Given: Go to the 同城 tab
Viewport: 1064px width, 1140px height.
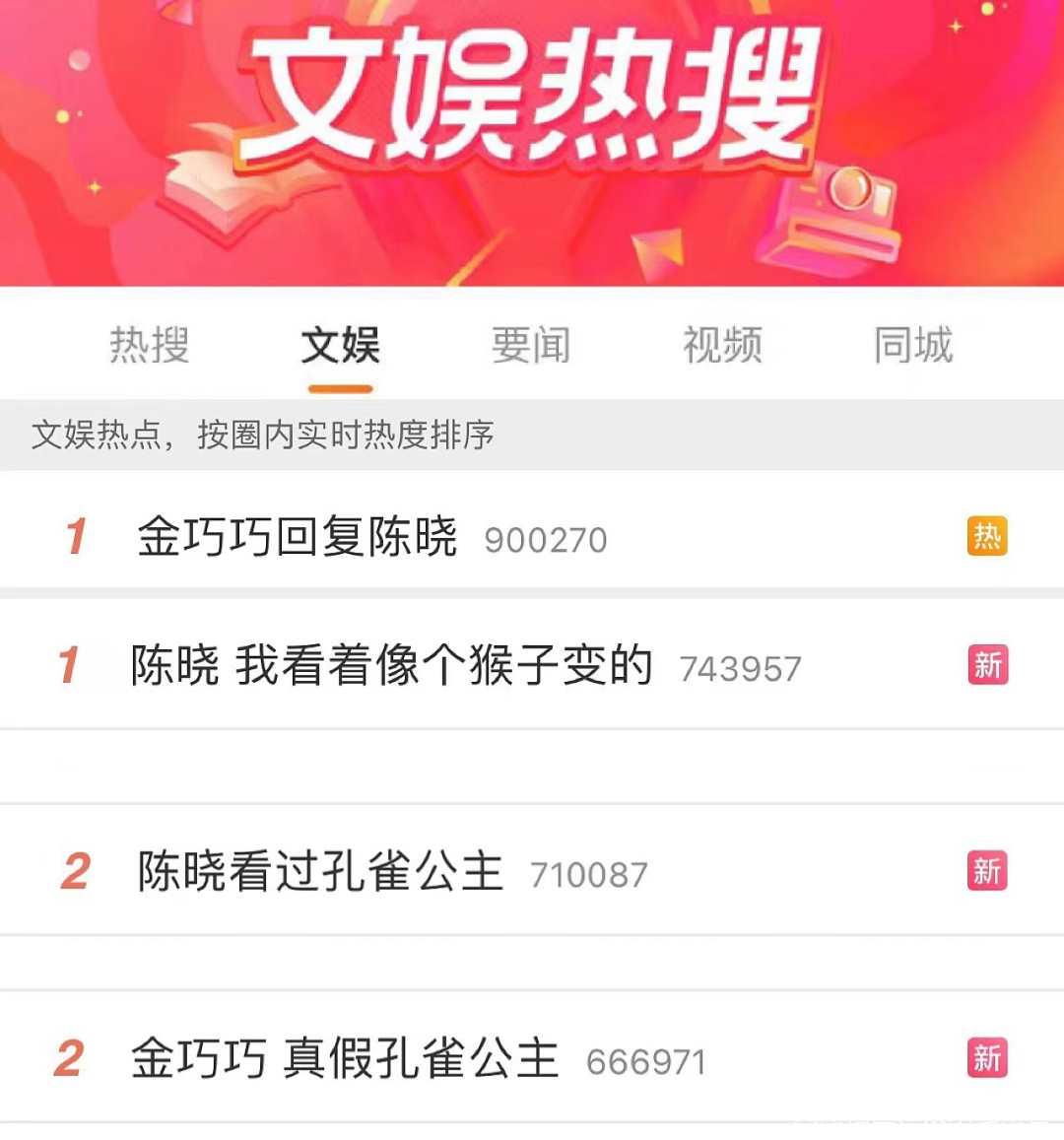Looking at the screenshot, I should click(x=913, y=346).
